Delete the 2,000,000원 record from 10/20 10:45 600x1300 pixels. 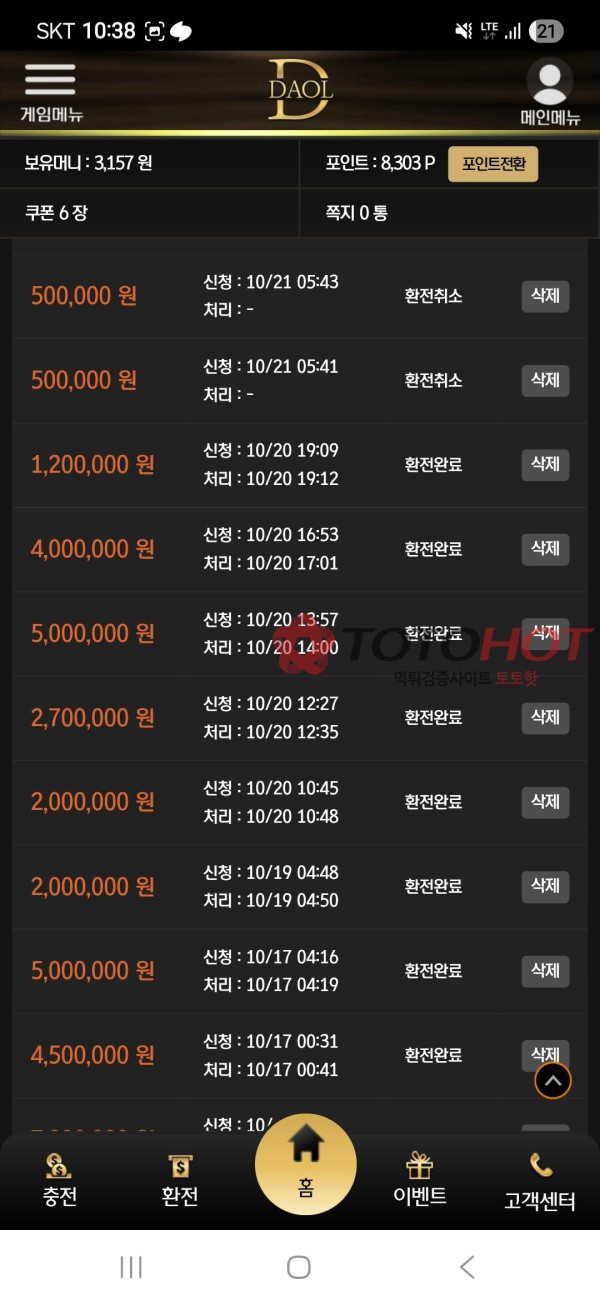click(545, 802)
